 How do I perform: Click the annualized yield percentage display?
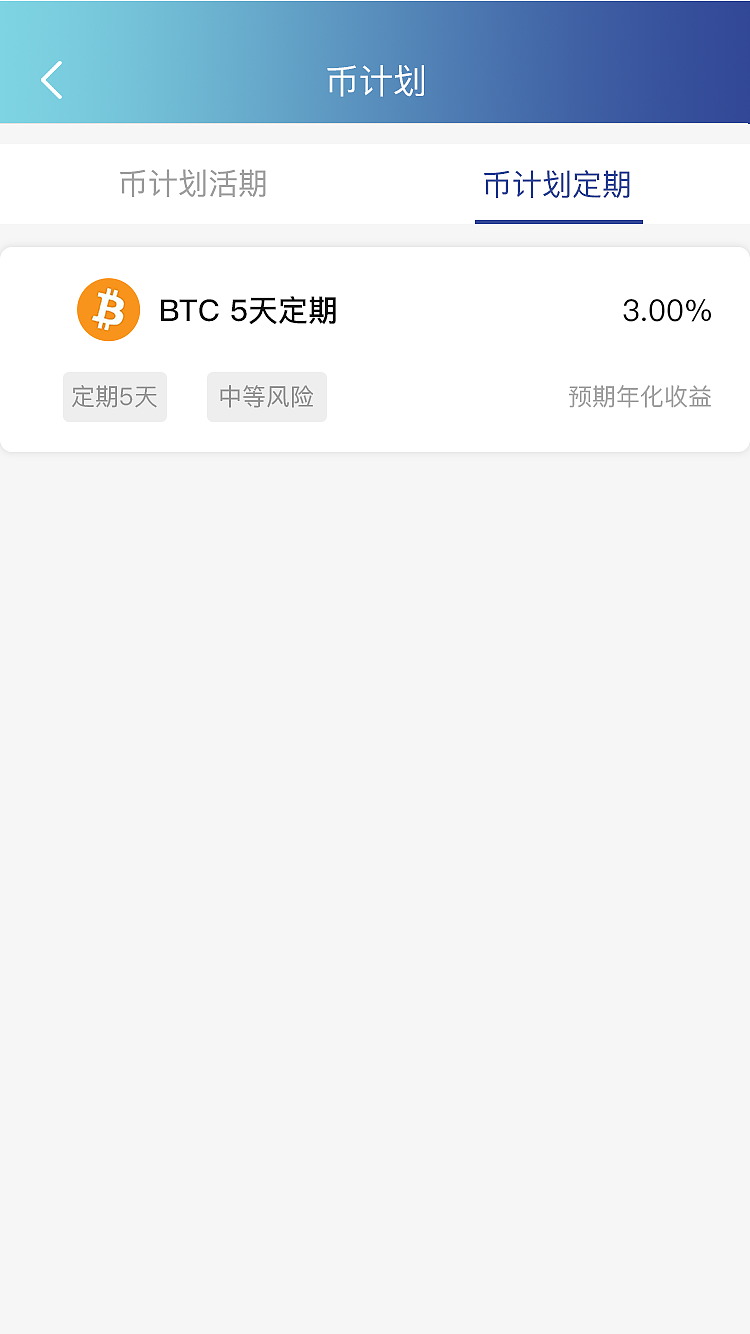(x=667, y=310)
